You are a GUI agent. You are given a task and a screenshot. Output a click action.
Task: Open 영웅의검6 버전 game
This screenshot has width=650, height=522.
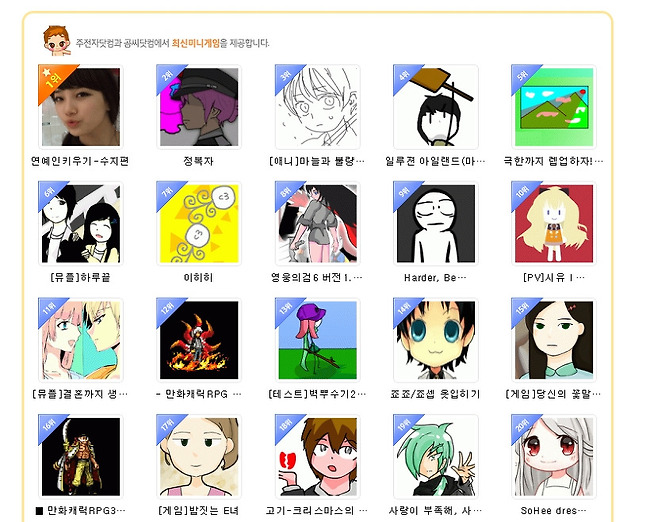tap(317, 224)
